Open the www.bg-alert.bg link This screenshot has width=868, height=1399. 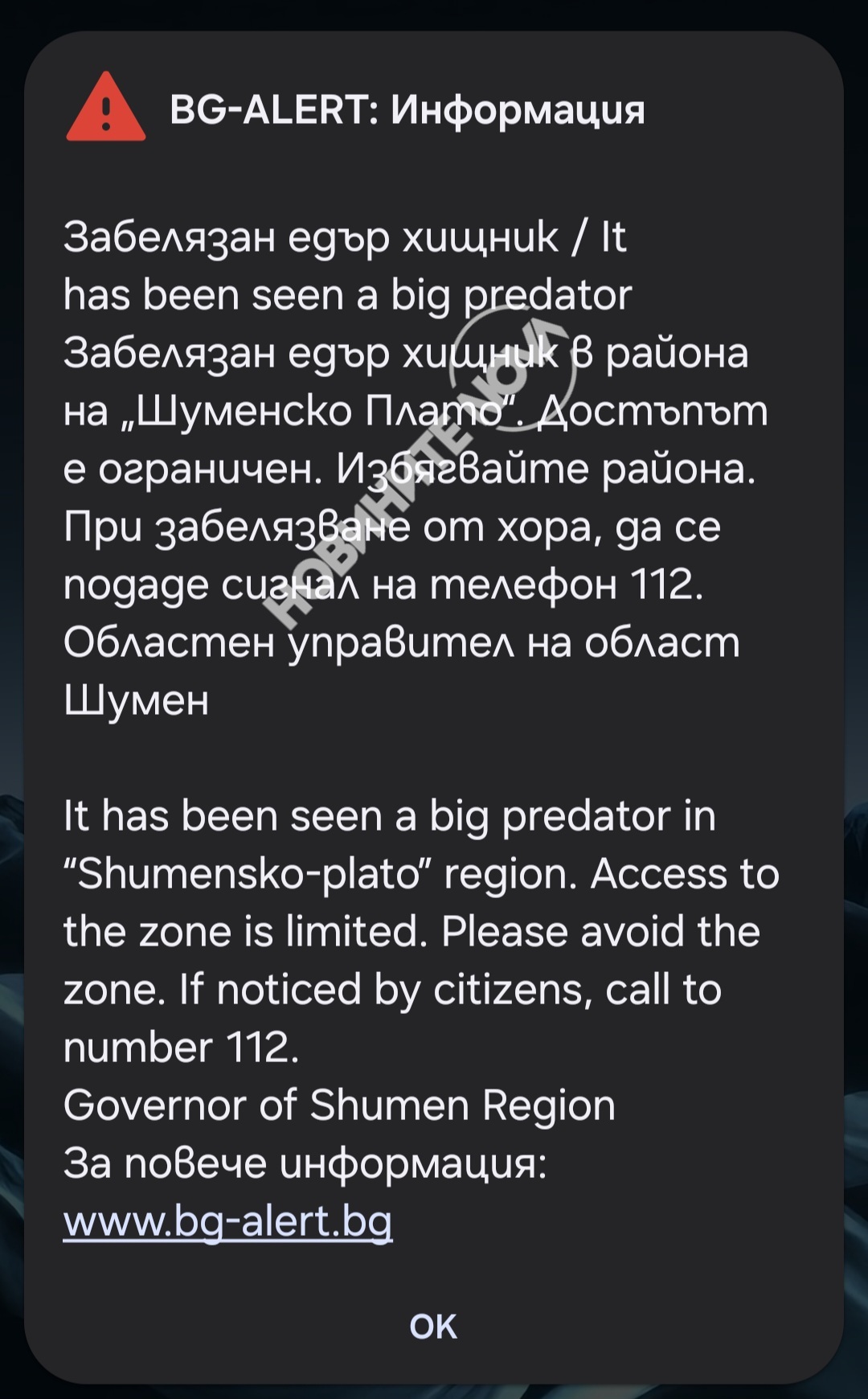coord(227,1221)
